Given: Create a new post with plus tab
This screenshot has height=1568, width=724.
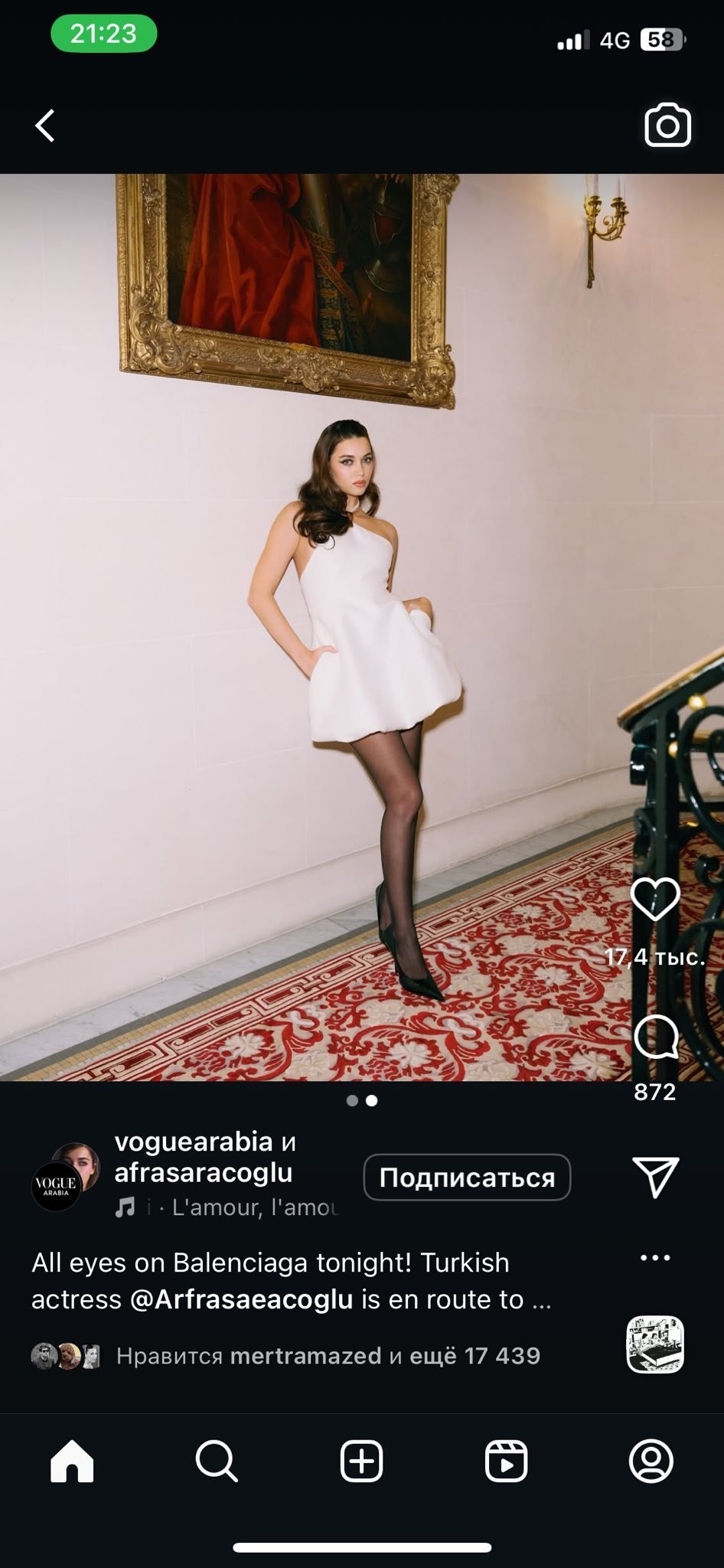Looking at the screenshot, I should coord(361,1461).
